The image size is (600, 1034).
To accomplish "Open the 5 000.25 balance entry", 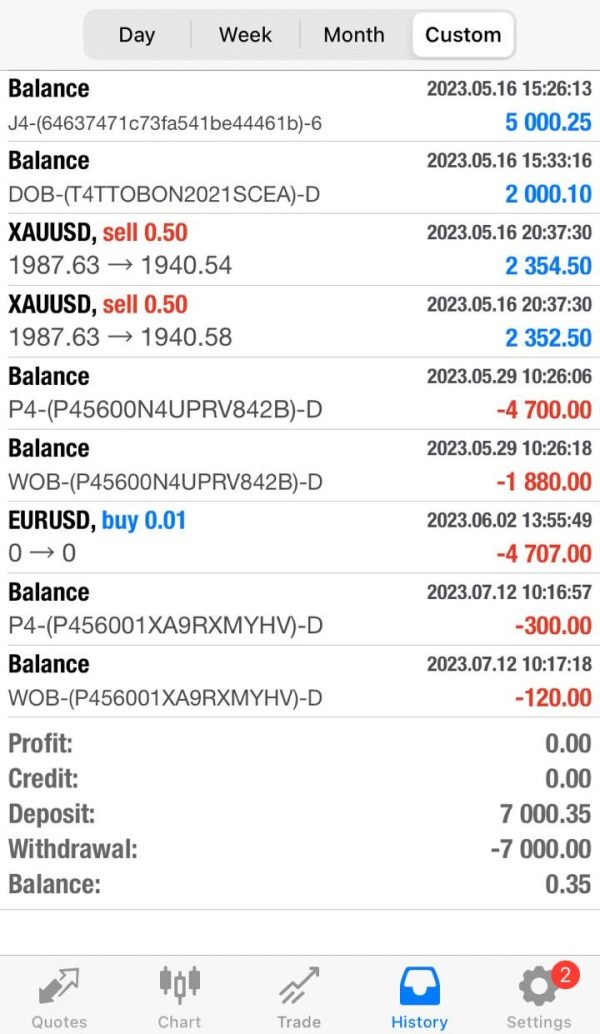I will point(300,106).
